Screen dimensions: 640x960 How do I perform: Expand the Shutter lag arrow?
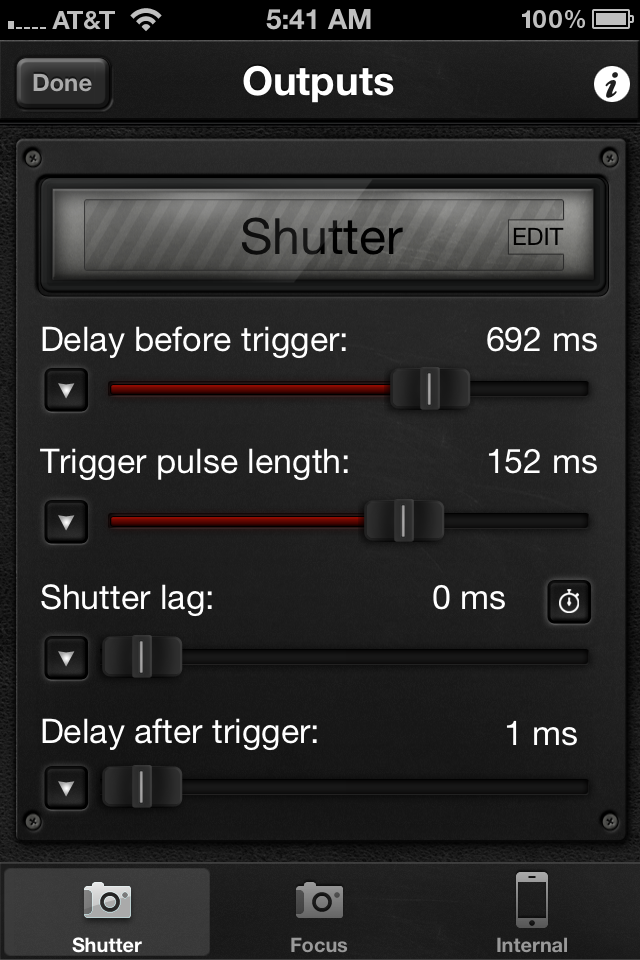tap(67, 657)
